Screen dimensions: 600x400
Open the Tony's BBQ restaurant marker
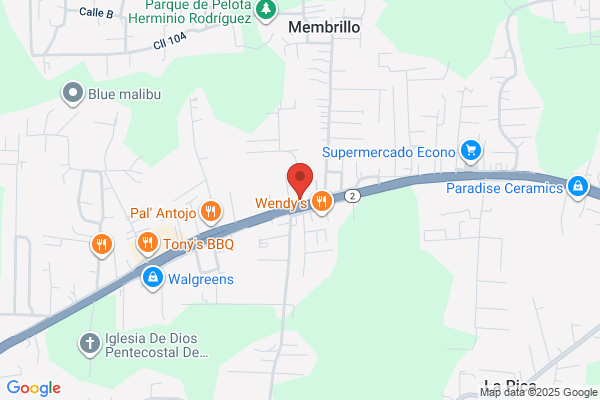pos(147,243)
